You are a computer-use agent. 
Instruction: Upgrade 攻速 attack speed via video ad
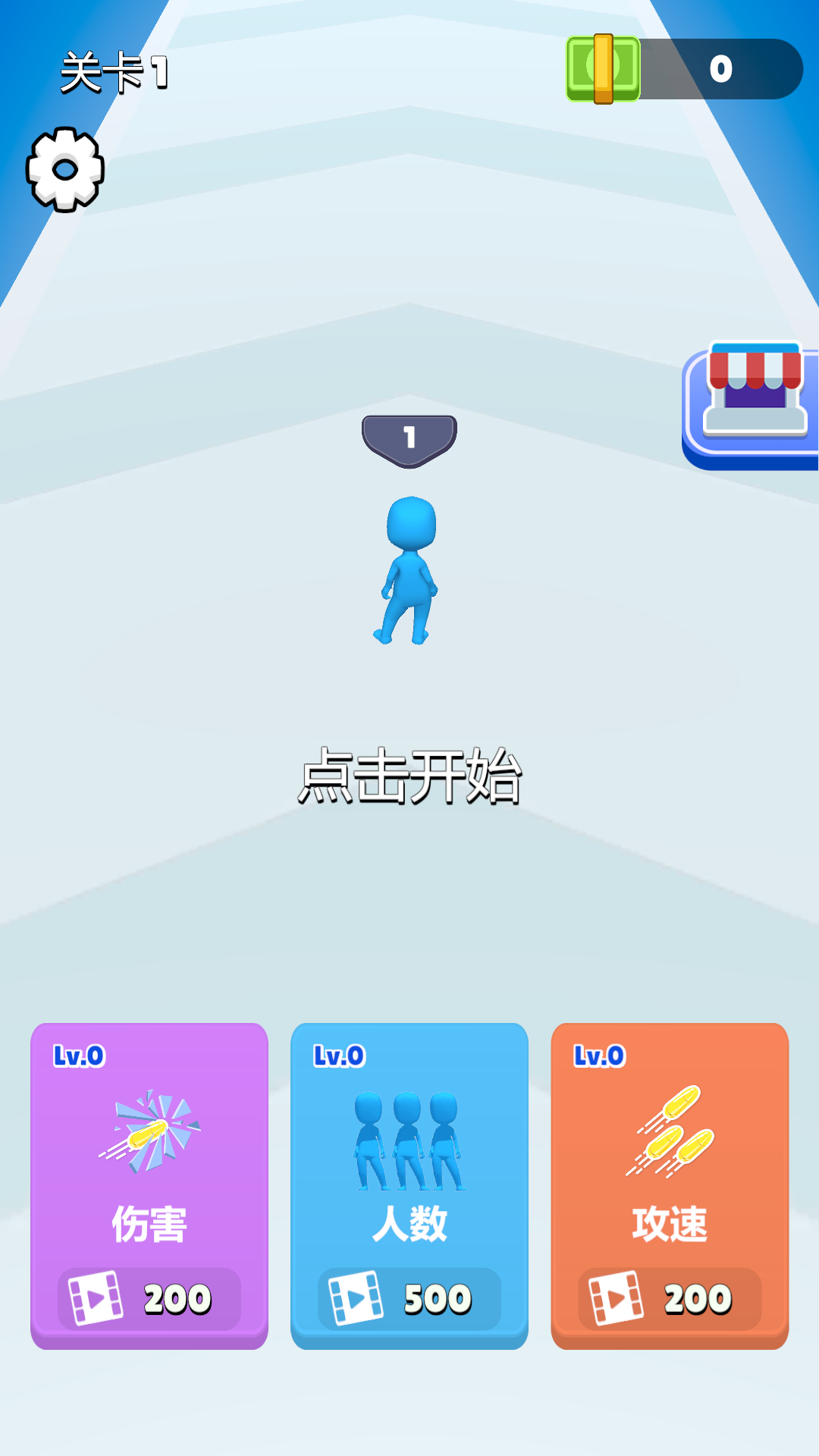670,1298
